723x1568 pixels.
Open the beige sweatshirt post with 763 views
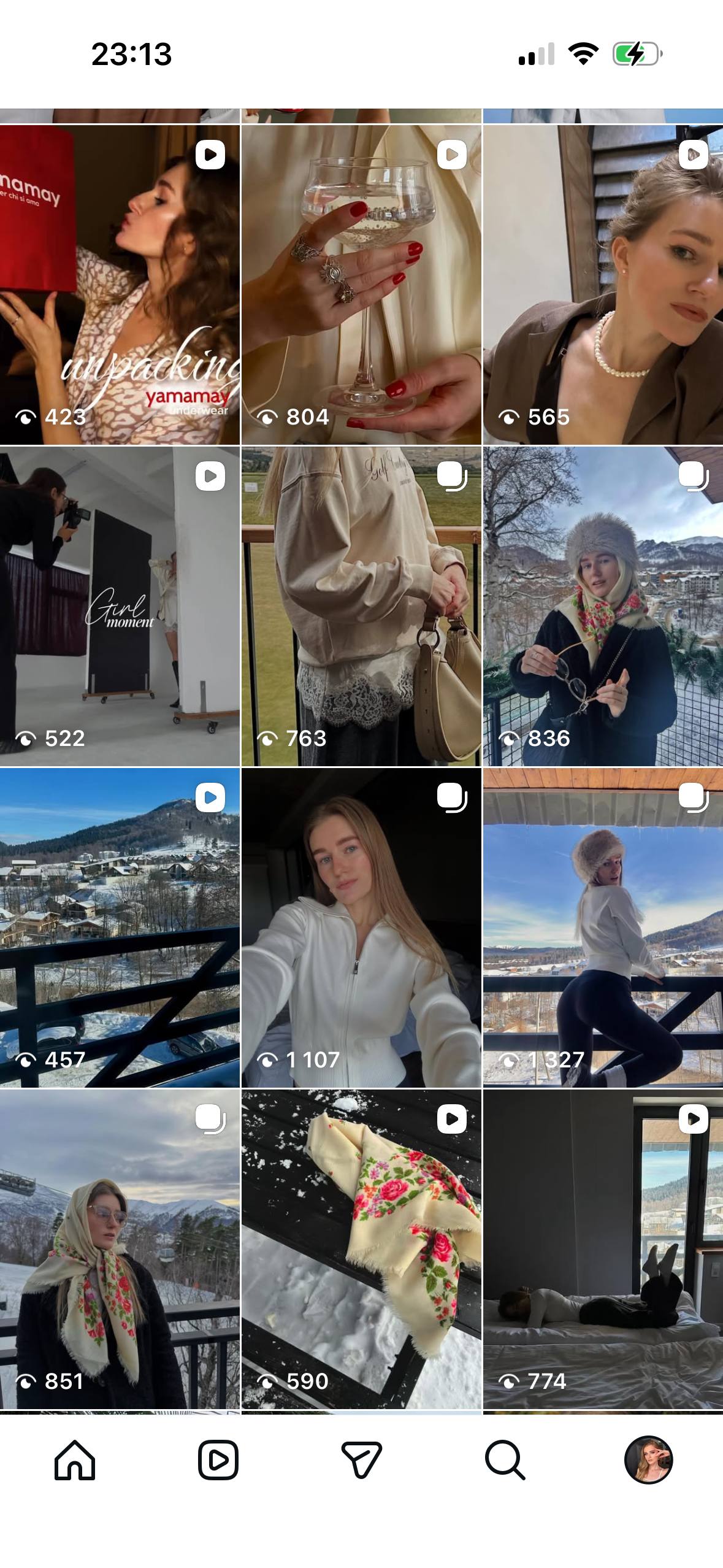pyautogui.click(x=361, y=606)
